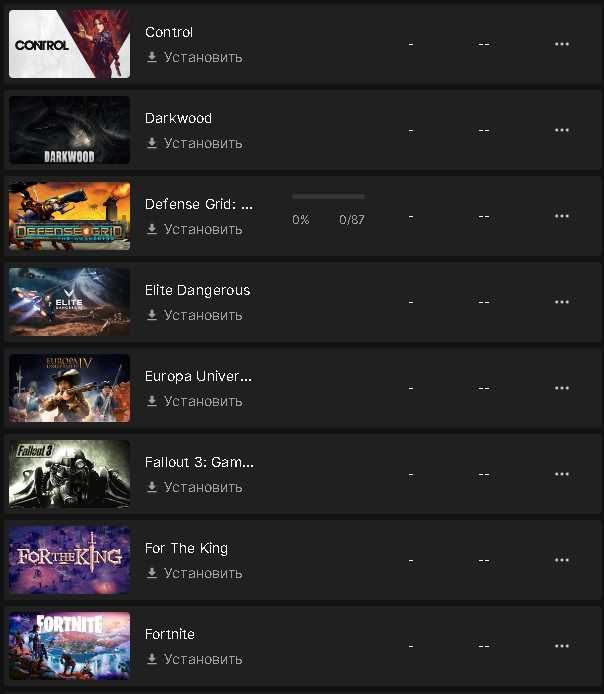This screenshot has width=604, height=694.
Task: Open the Elite Dangerous cover art
Action: coord(69,302)
